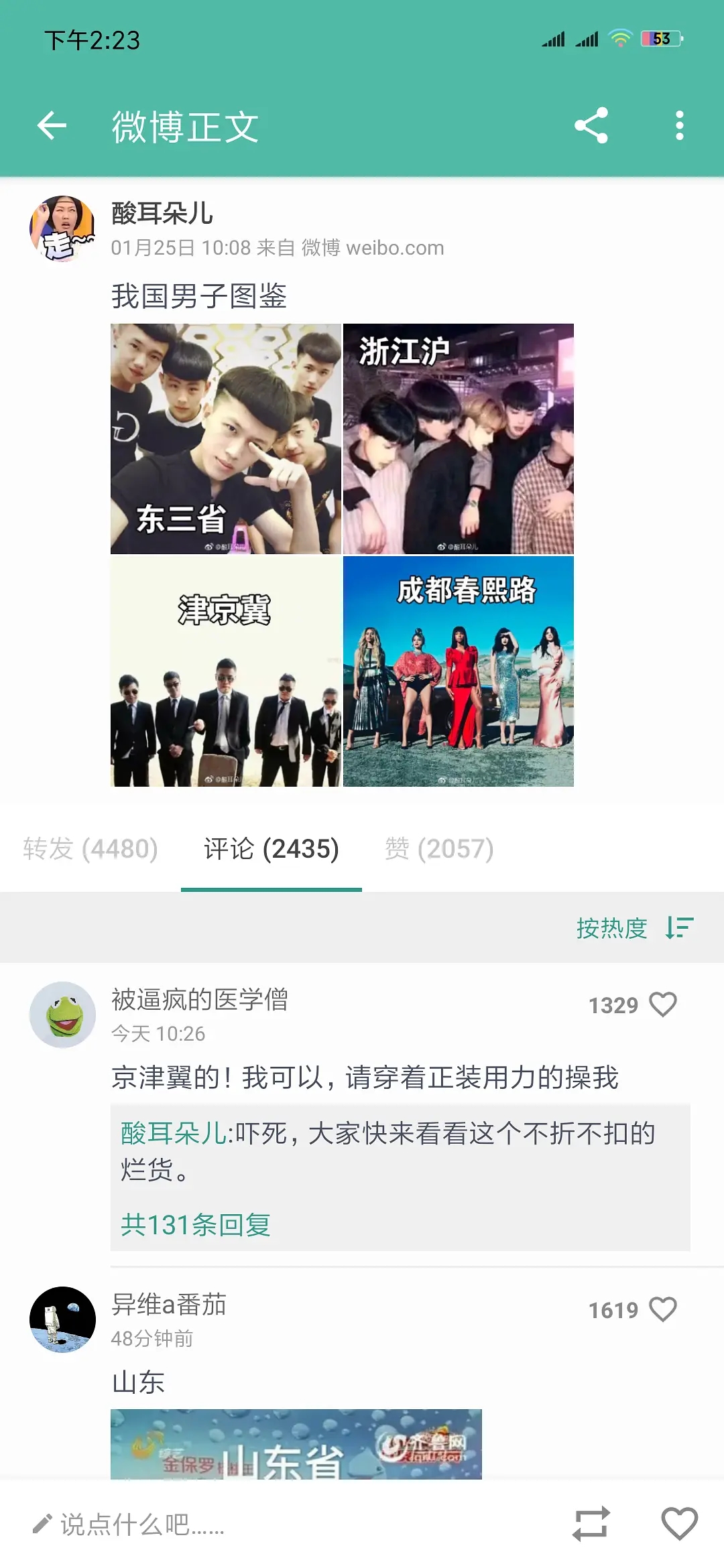The height and width of the screenshot is (1568, 724).
Task: Open the 津京冀 image
Action: pyautogui.click(x=226, y=671)
